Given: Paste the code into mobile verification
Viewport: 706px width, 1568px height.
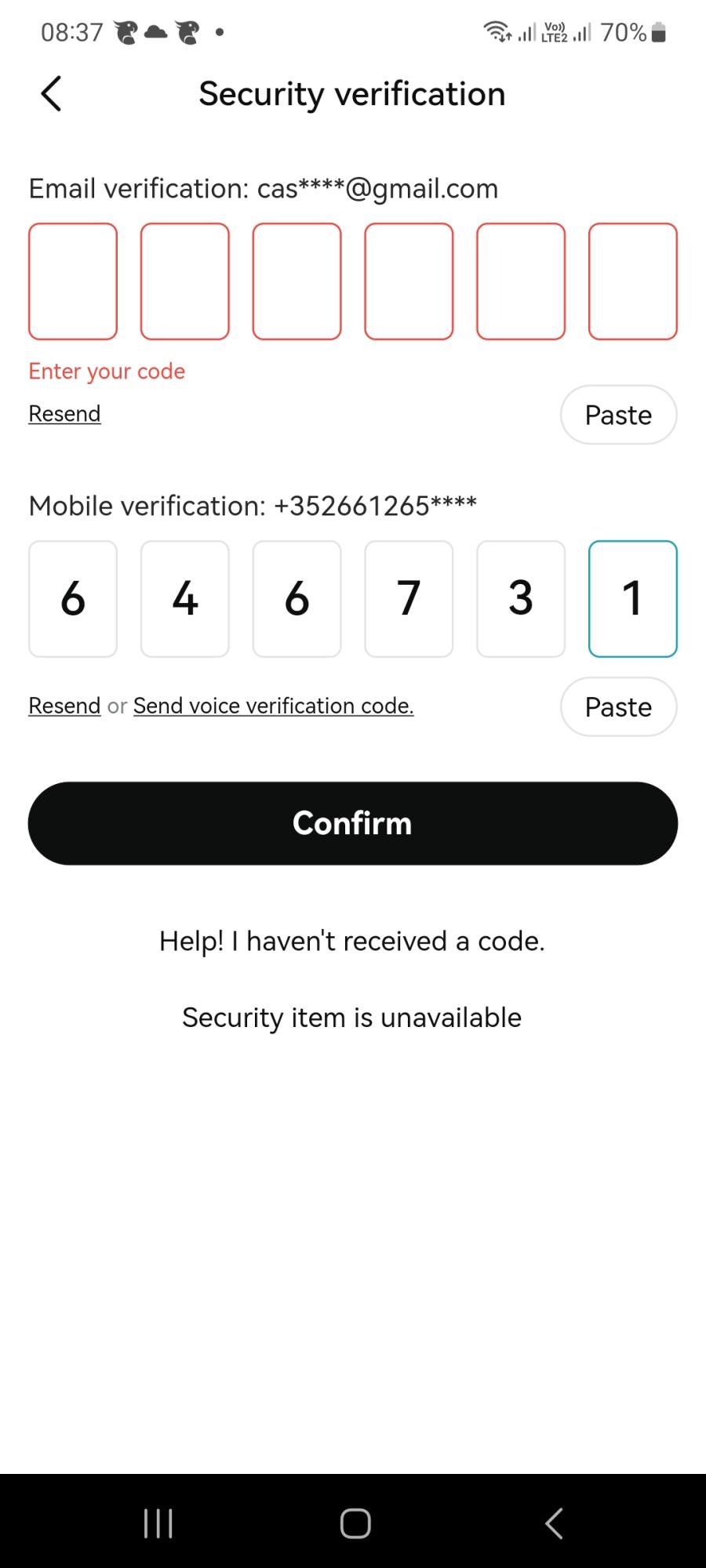Looking at the screenshot, I should 618,706.
